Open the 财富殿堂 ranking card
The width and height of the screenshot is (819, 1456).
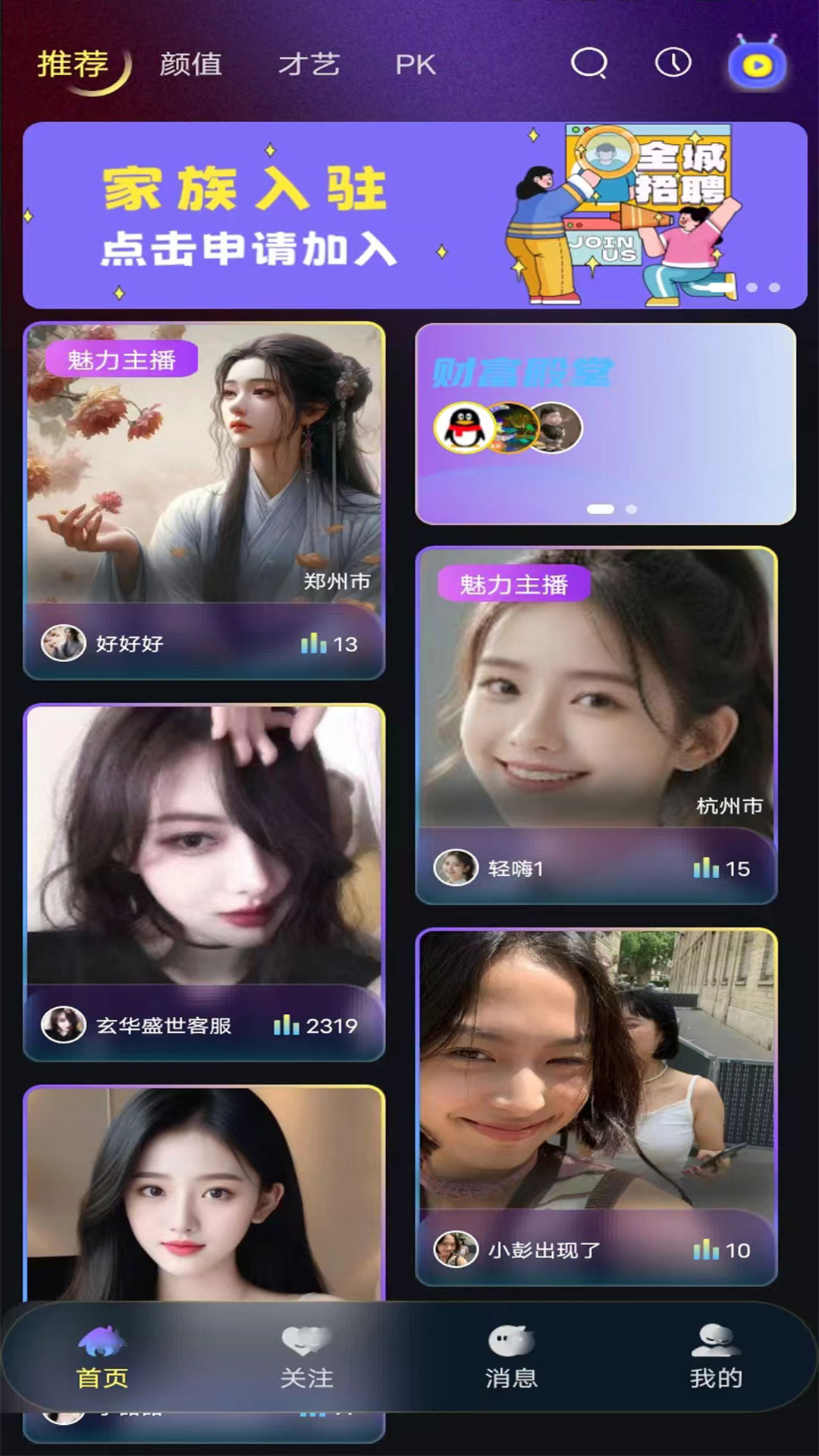coord(605,424)
